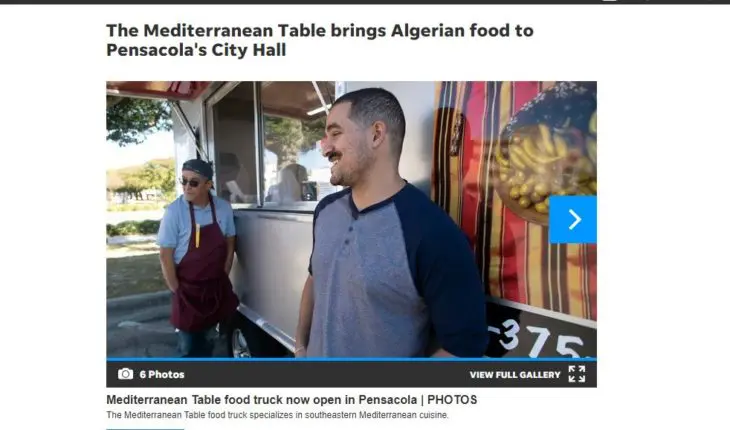Go to the next gallery photo
The width and height of the screenshot is (730, 430).
click(572, 219)
